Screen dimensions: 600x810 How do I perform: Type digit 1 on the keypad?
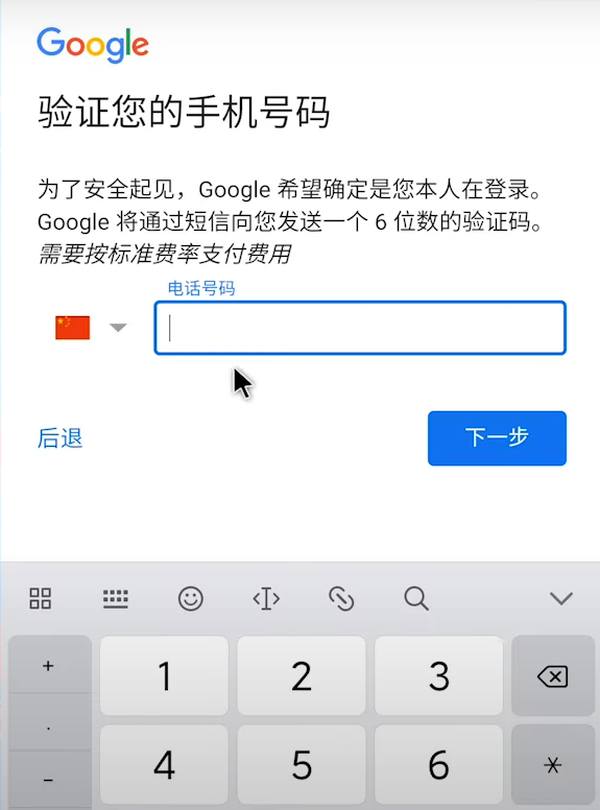[x=164, y=677]
